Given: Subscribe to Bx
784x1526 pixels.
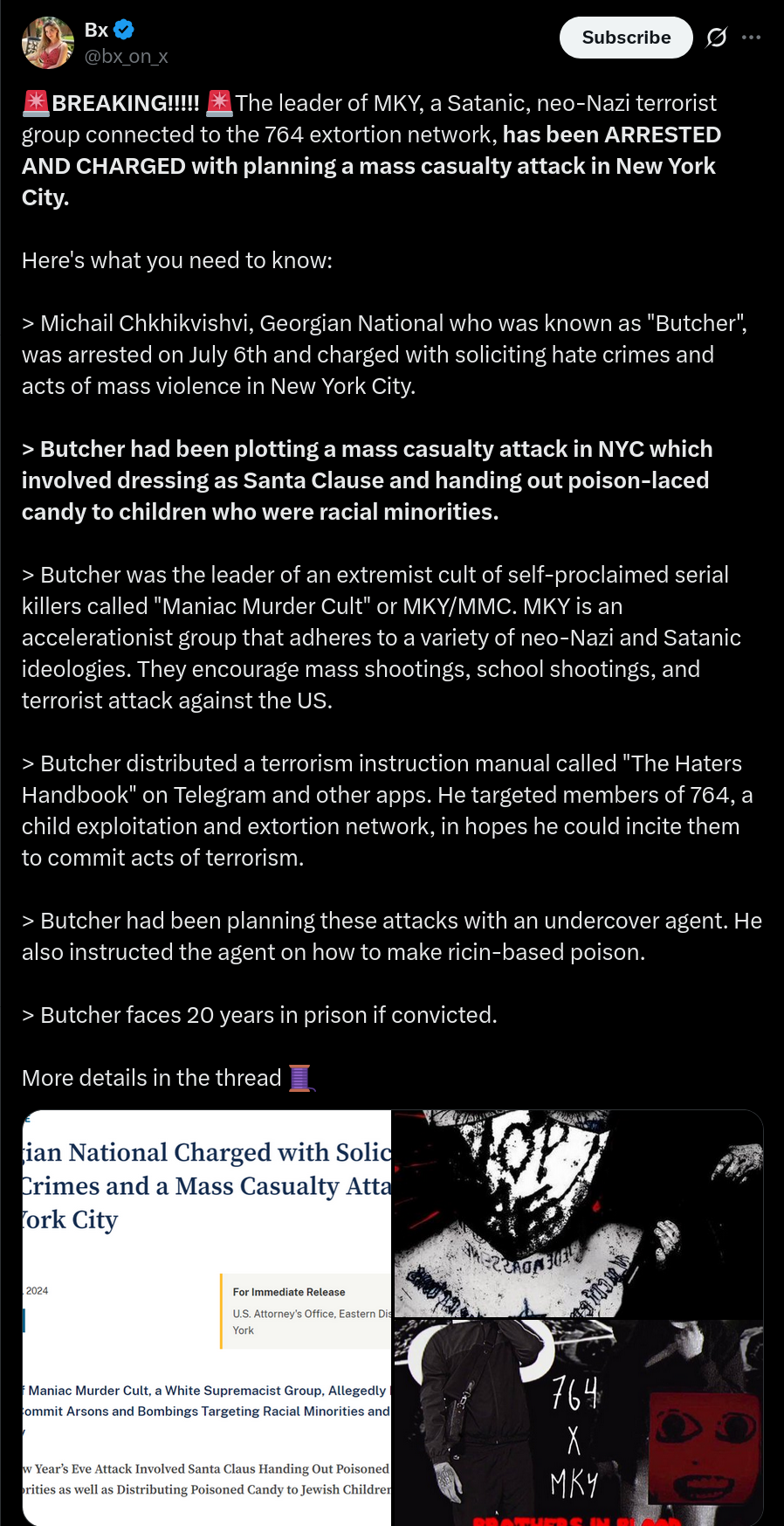Looking at the screenshot, I should (626, 38).
